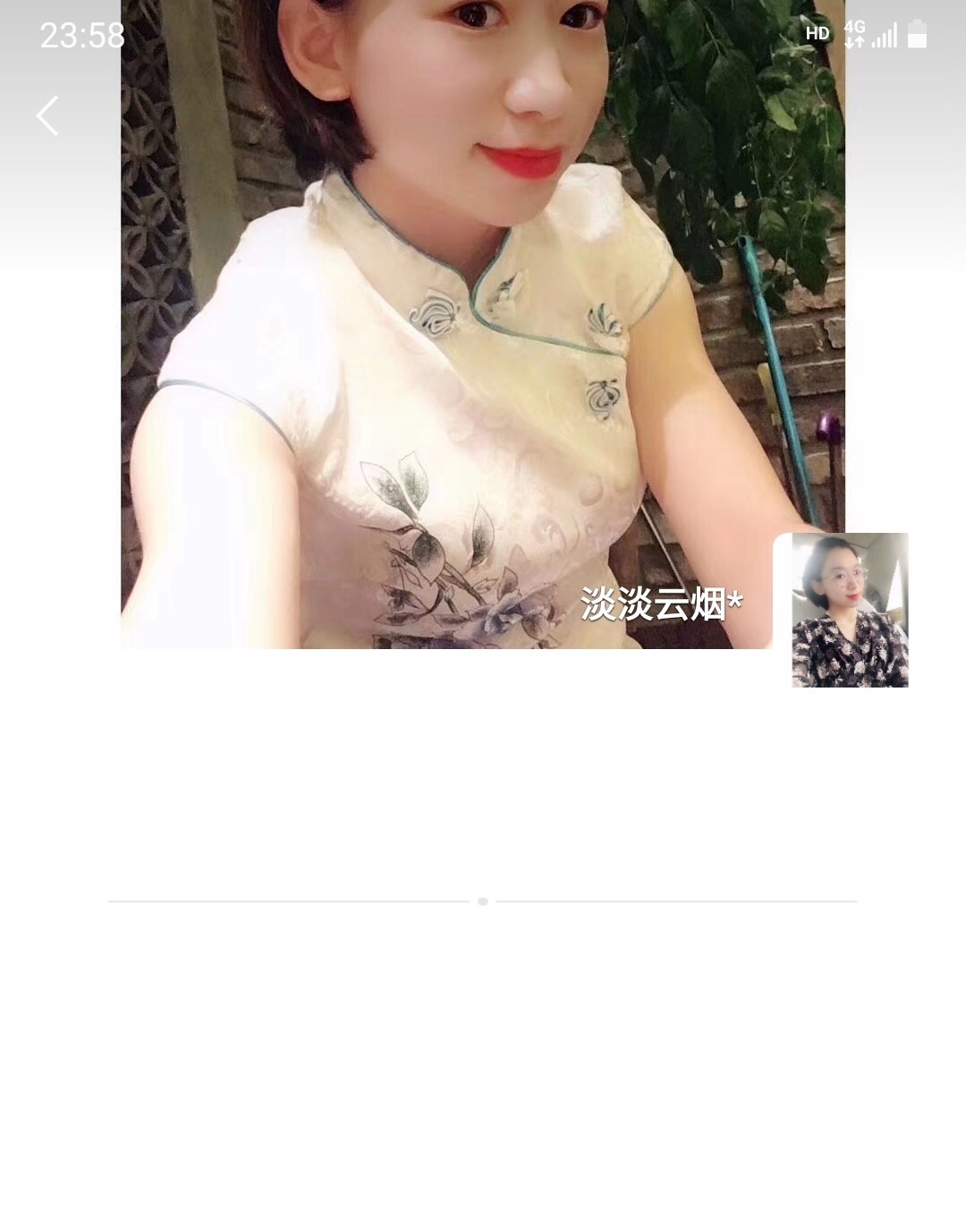Open the status bar menu area
The height and width of the screenshot is (1232, 966).
point(483,34)
